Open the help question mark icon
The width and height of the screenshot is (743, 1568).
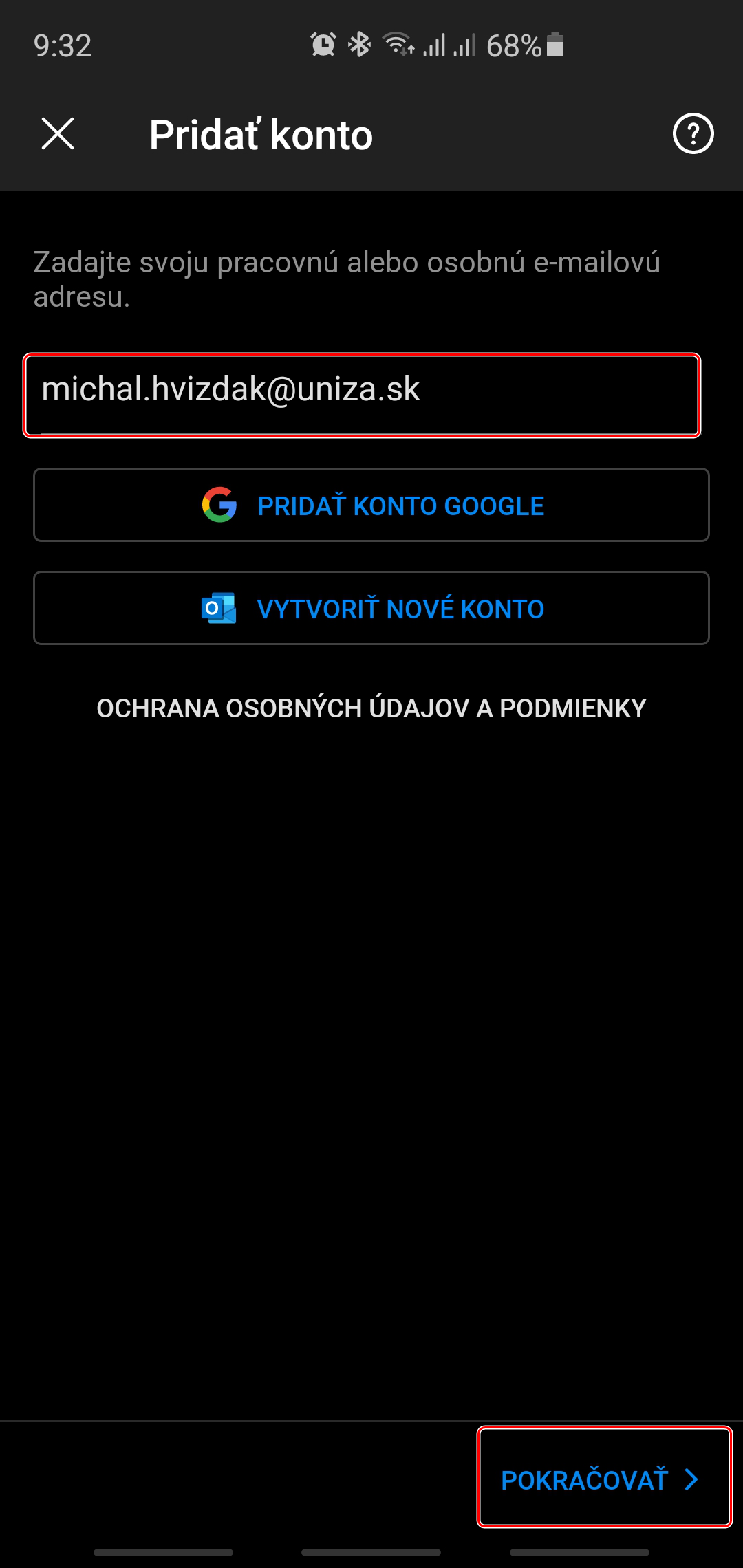point(692,133)
